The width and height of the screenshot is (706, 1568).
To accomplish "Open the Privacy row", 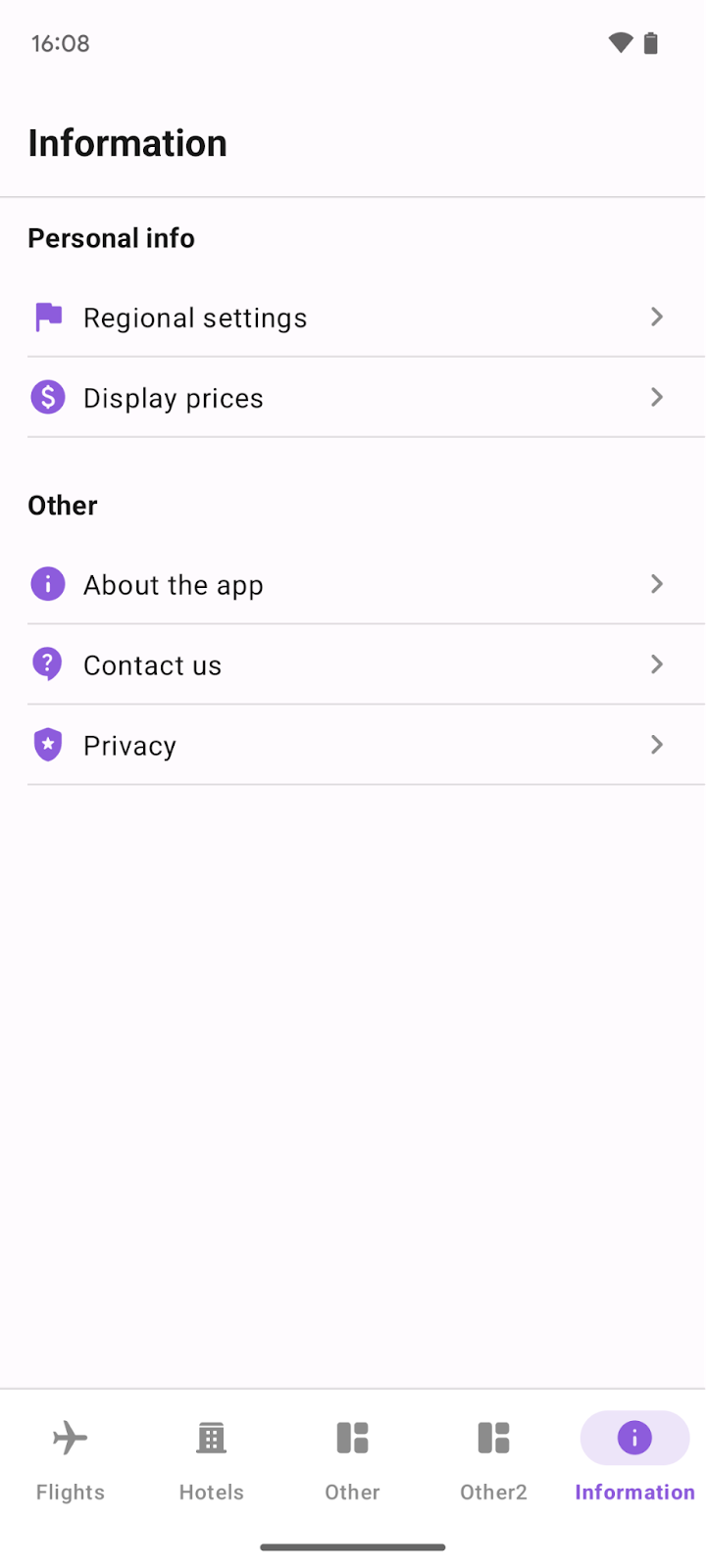I will [353, 746].
